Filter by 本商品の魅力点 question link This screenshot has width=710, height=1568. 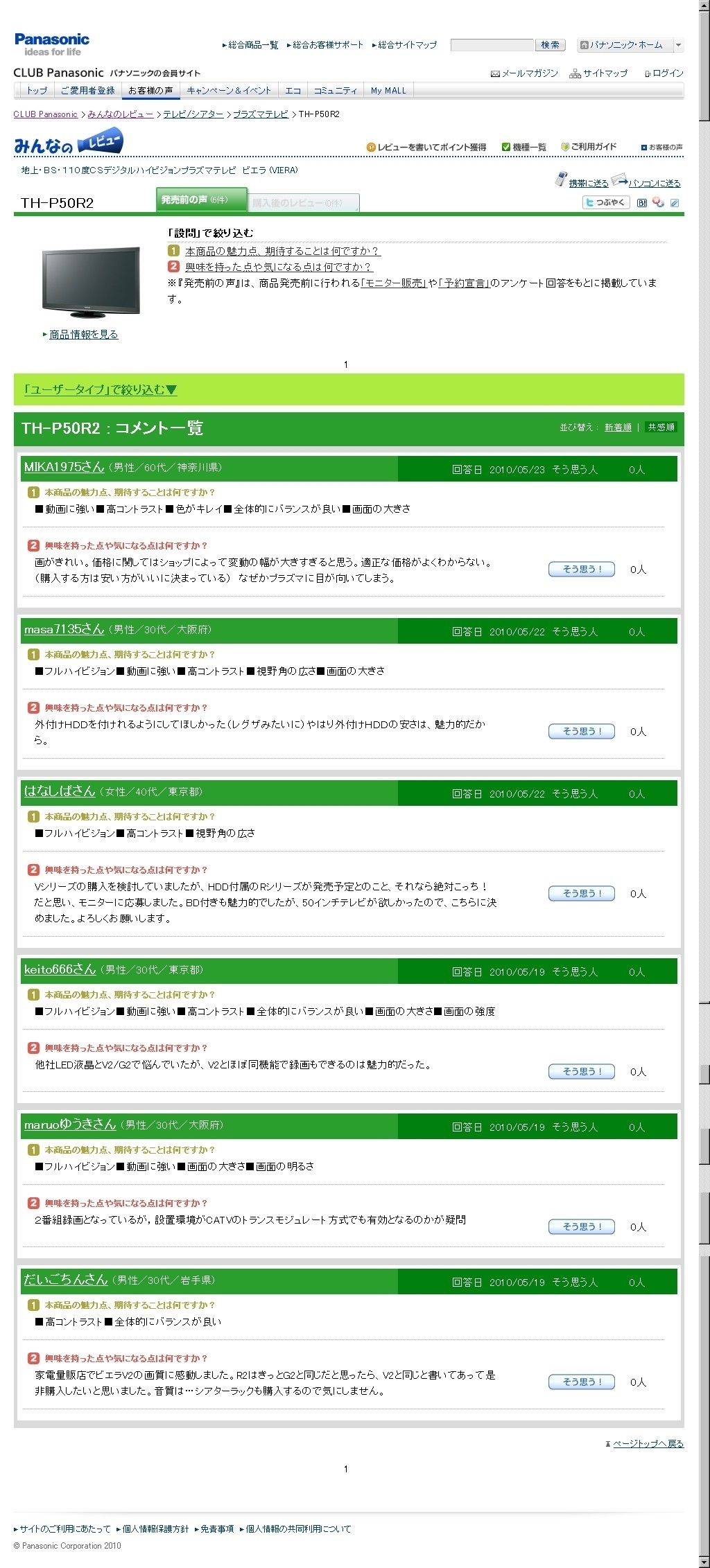(x=282, y=251)
